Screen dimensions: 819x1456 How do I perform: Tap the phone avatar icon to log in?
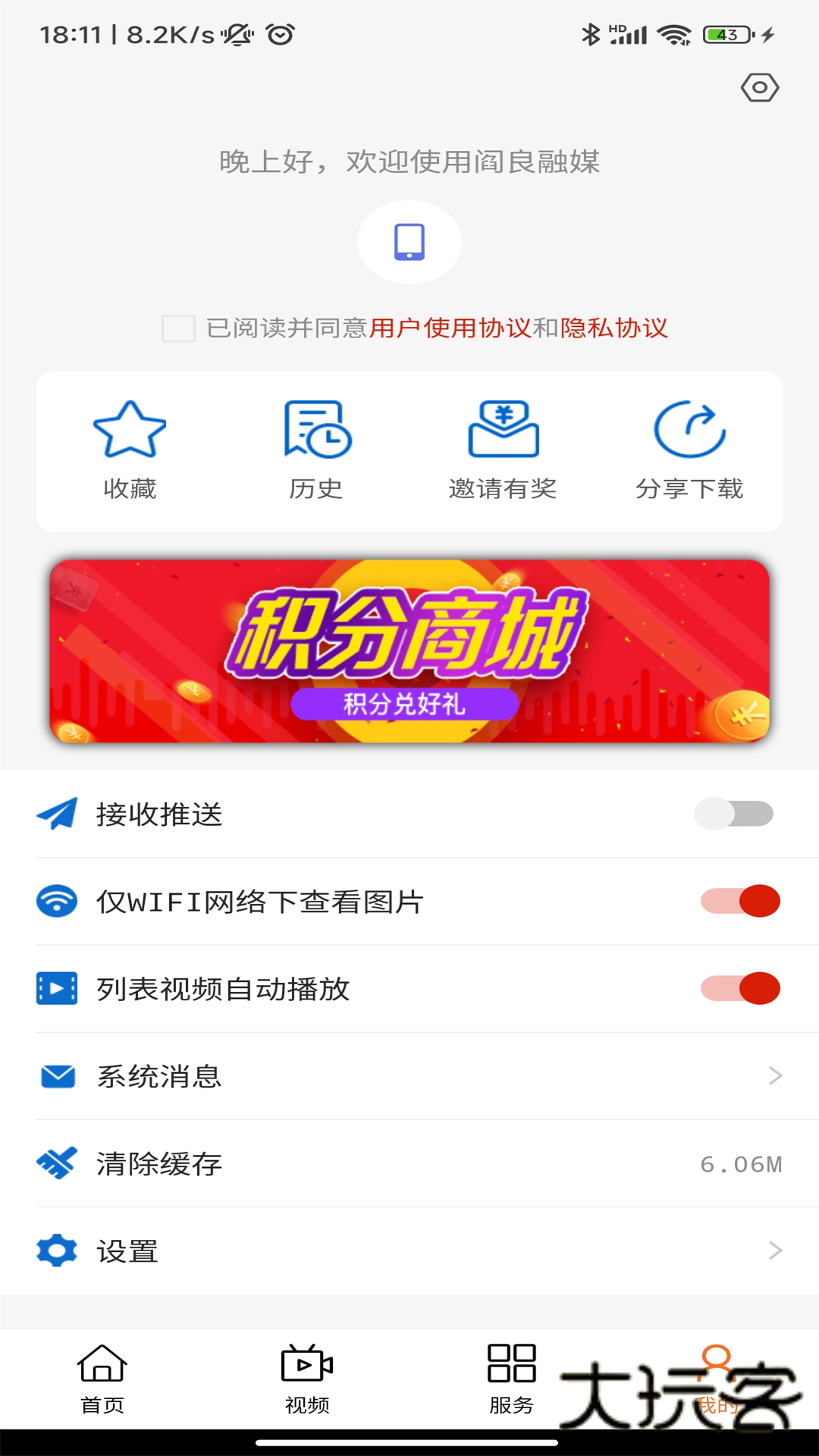(409, 241)
